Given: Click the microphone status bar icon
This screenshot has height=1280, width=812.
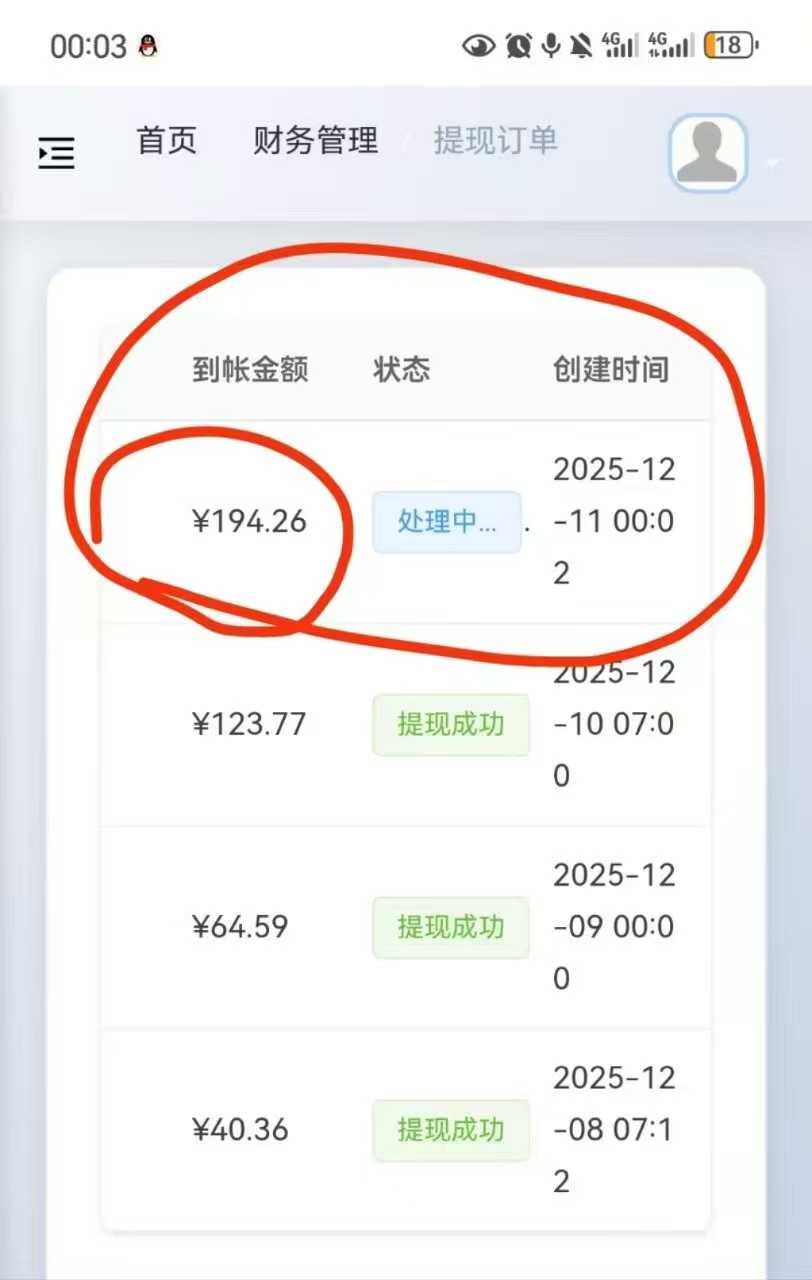Looking at the screenshot, I should tap(550, 45).
